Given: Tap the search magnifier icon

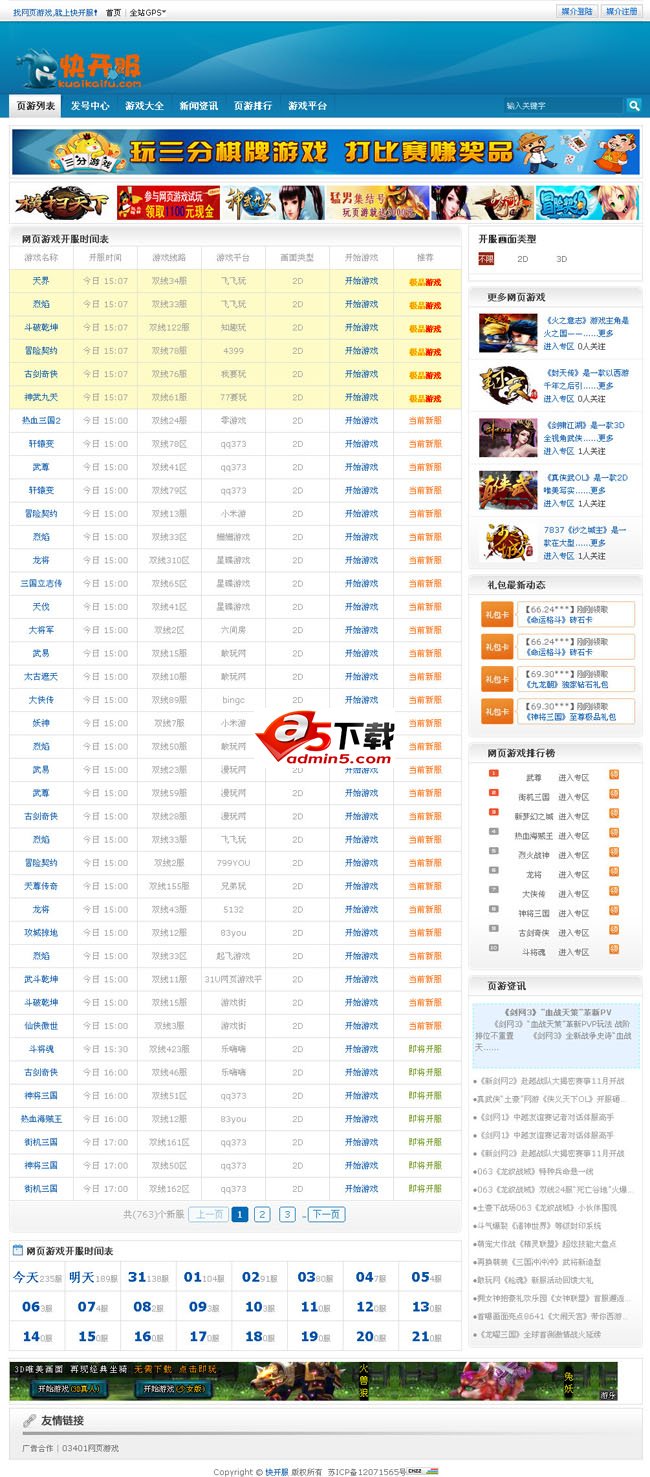Looking at the screenshot, I should [633, 105].
